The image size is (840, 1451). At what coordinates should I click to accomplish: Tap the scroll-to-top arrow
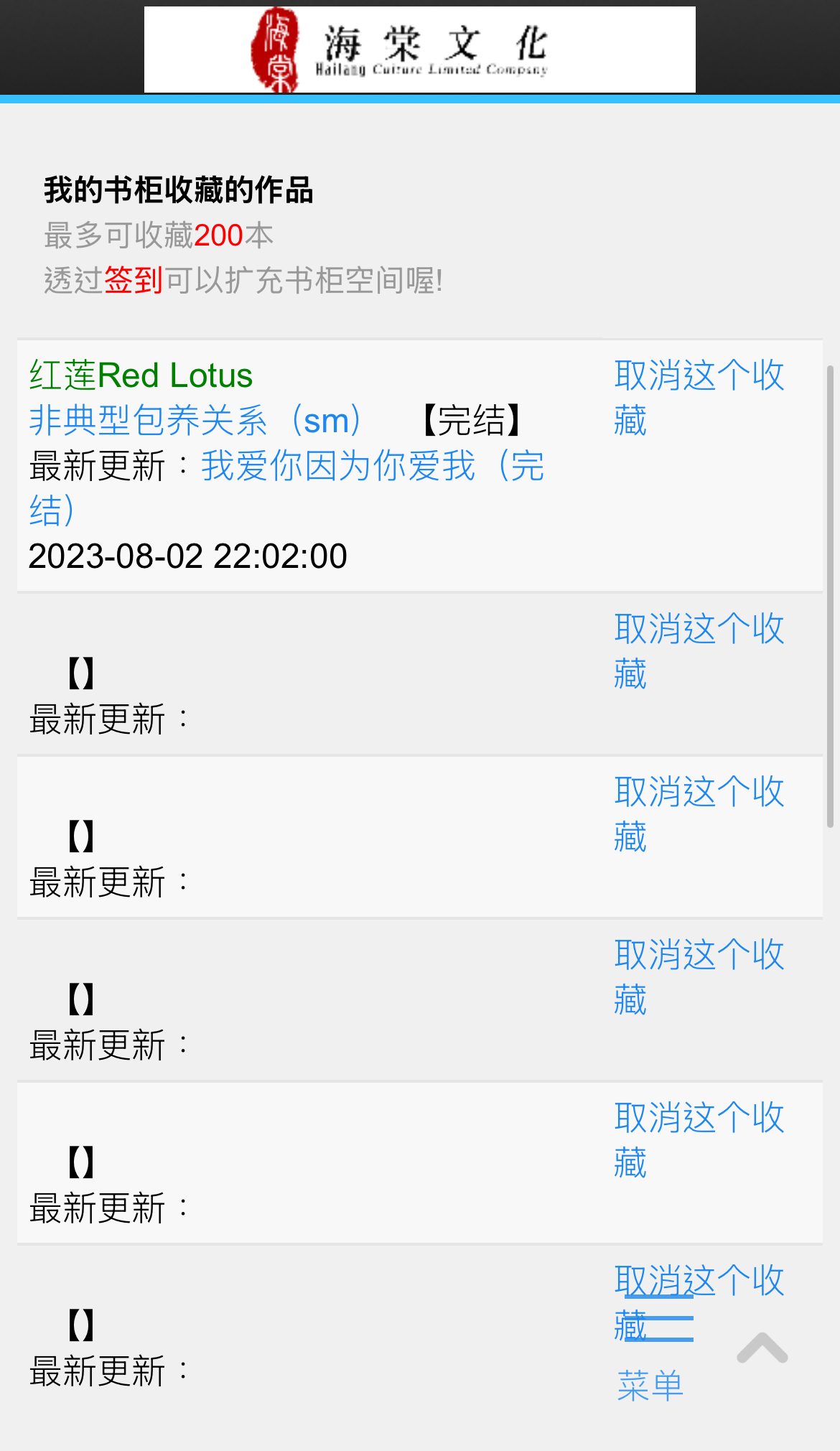click(762, 1348)
